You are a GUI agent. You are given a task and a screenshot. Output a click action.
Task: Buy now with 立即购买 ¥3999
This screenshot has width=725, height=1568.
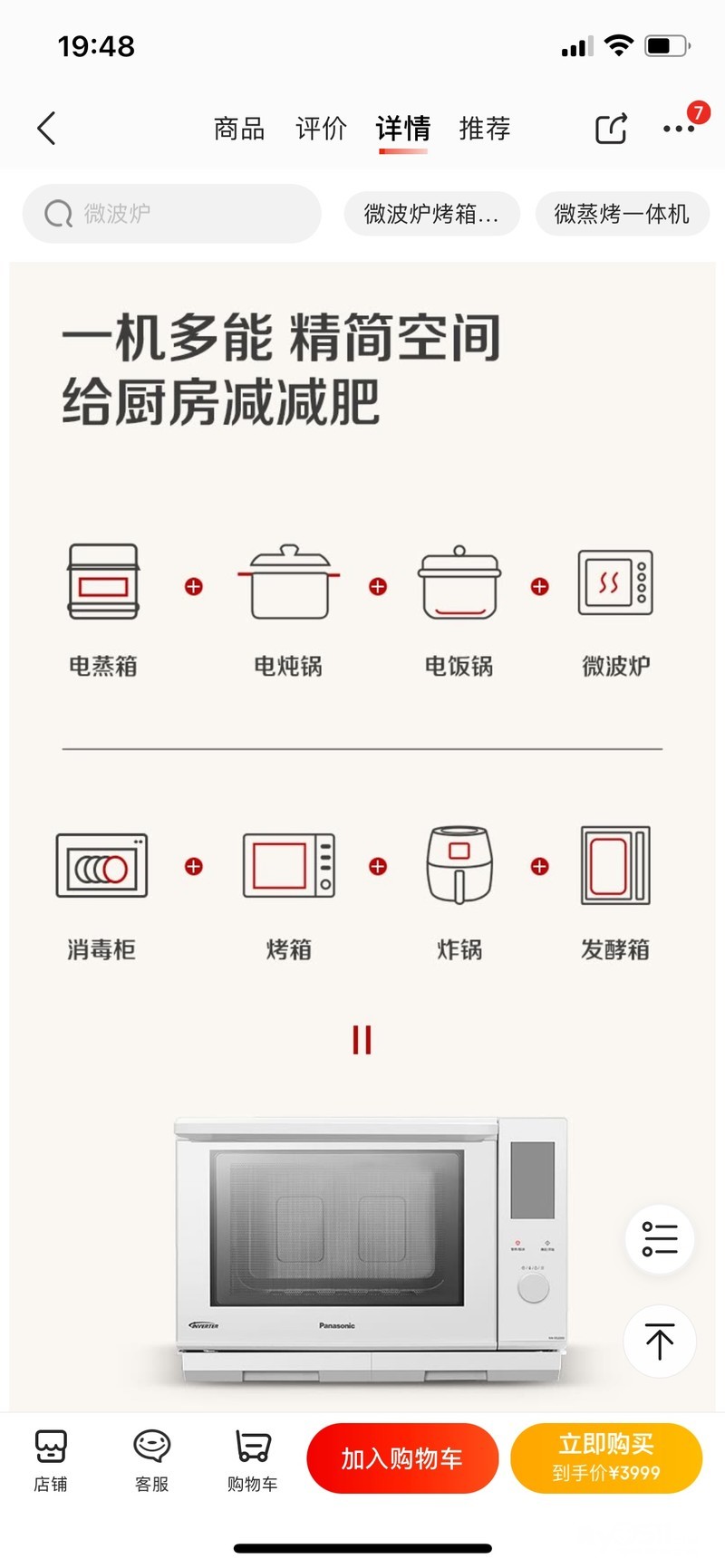(606, 1458)
